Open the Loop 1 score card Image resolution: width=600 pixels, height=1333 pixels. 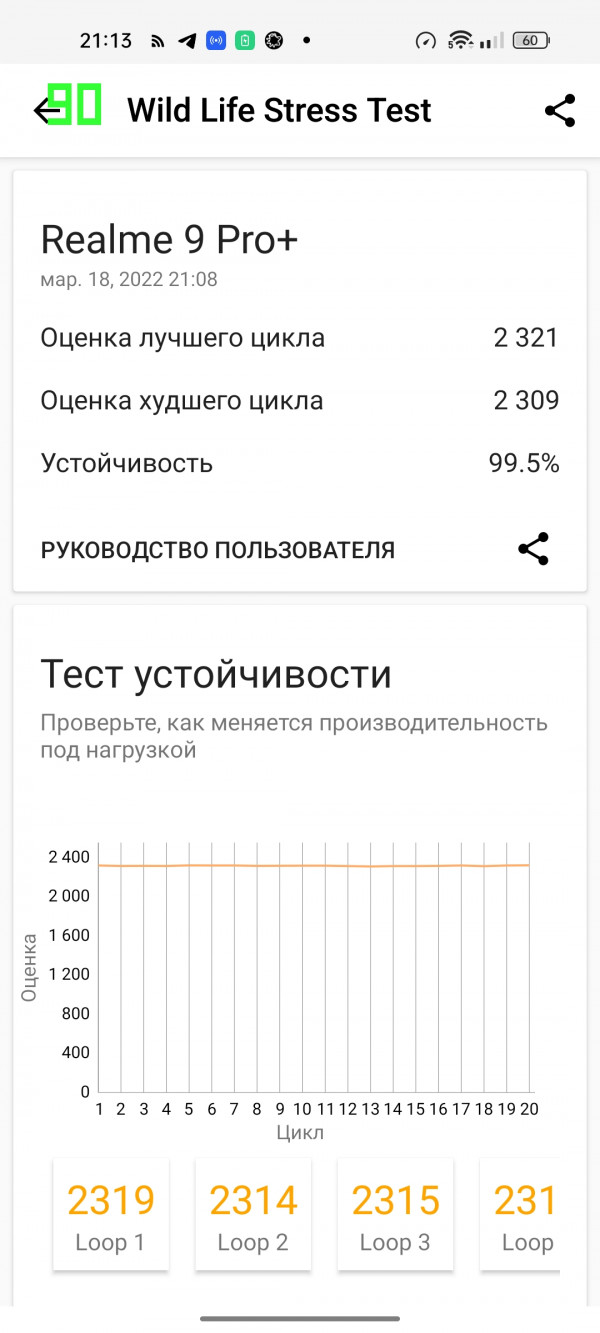point(111,1215)
